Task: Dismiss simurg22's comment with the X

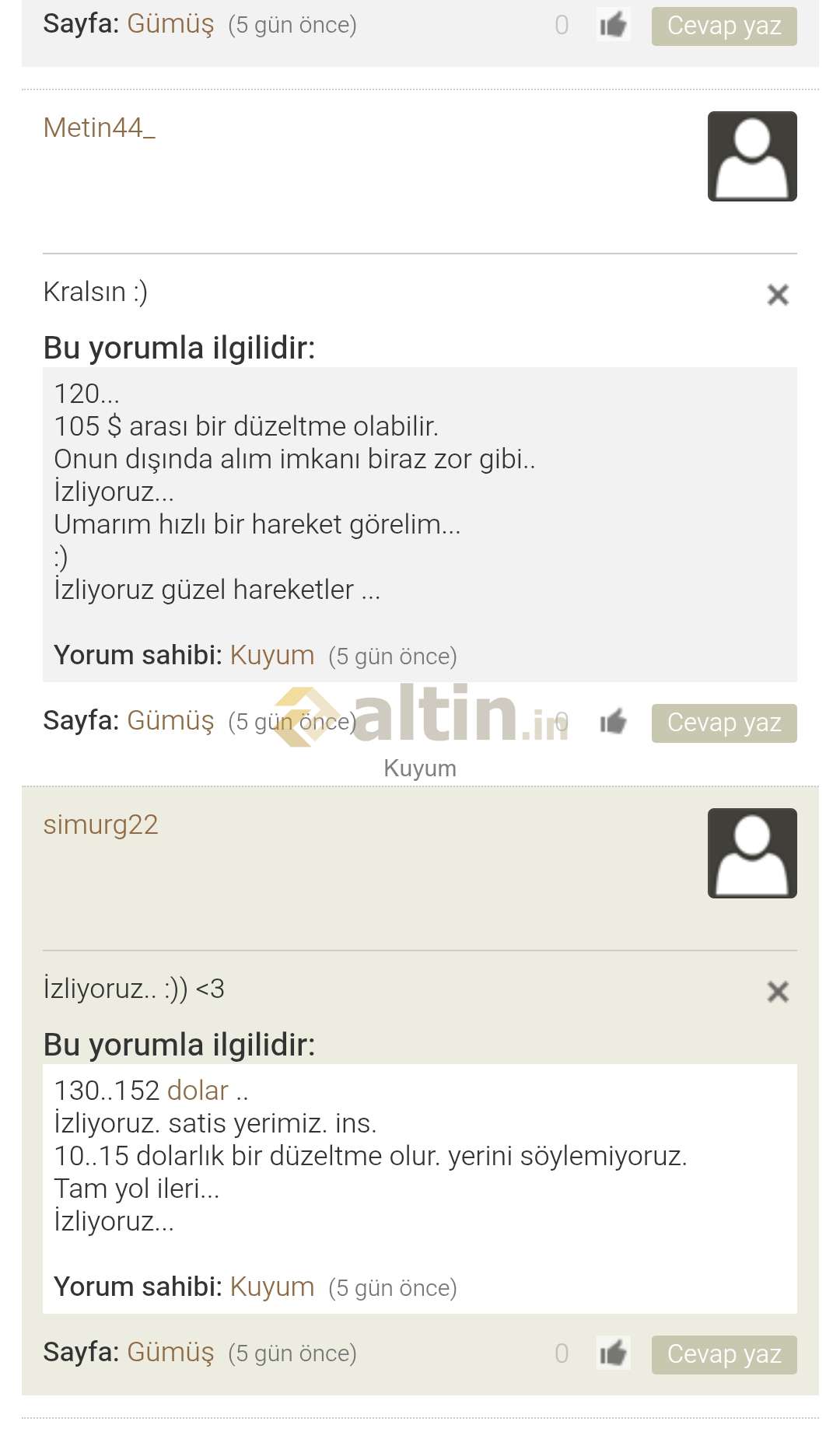Action: click(x=777, y=992)
